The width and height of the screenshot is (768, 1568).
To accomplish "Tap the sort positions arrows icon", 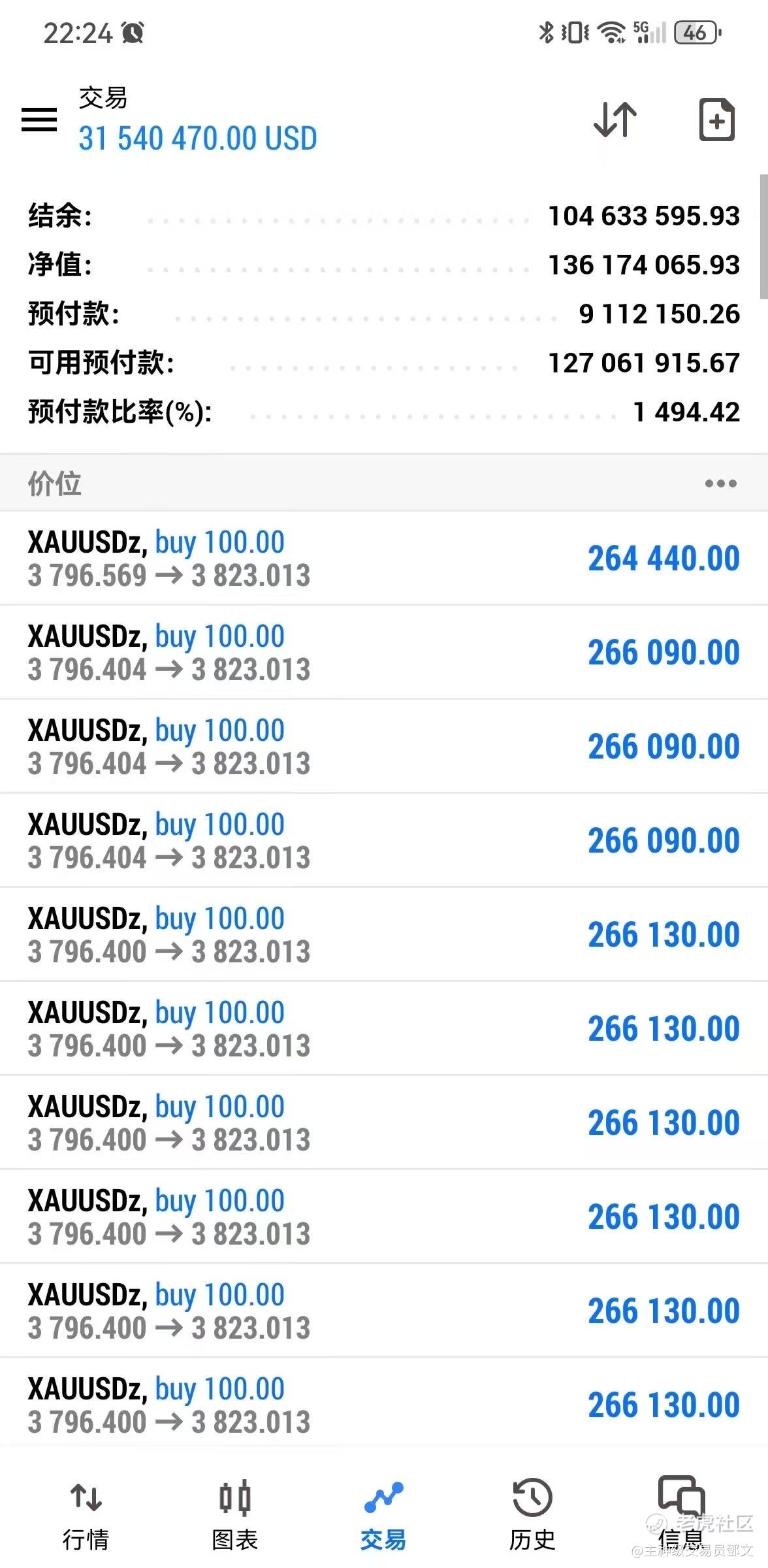I will pyautogui.click(x=615, y=120).
